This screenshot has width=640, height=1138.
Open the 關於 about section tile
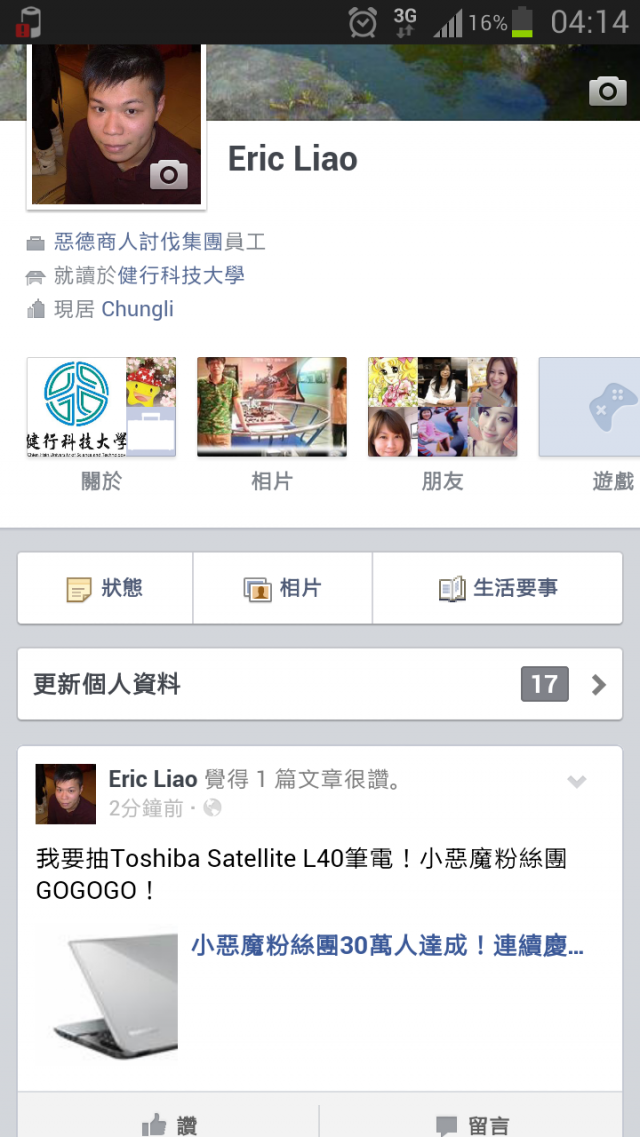coord(101,408)
